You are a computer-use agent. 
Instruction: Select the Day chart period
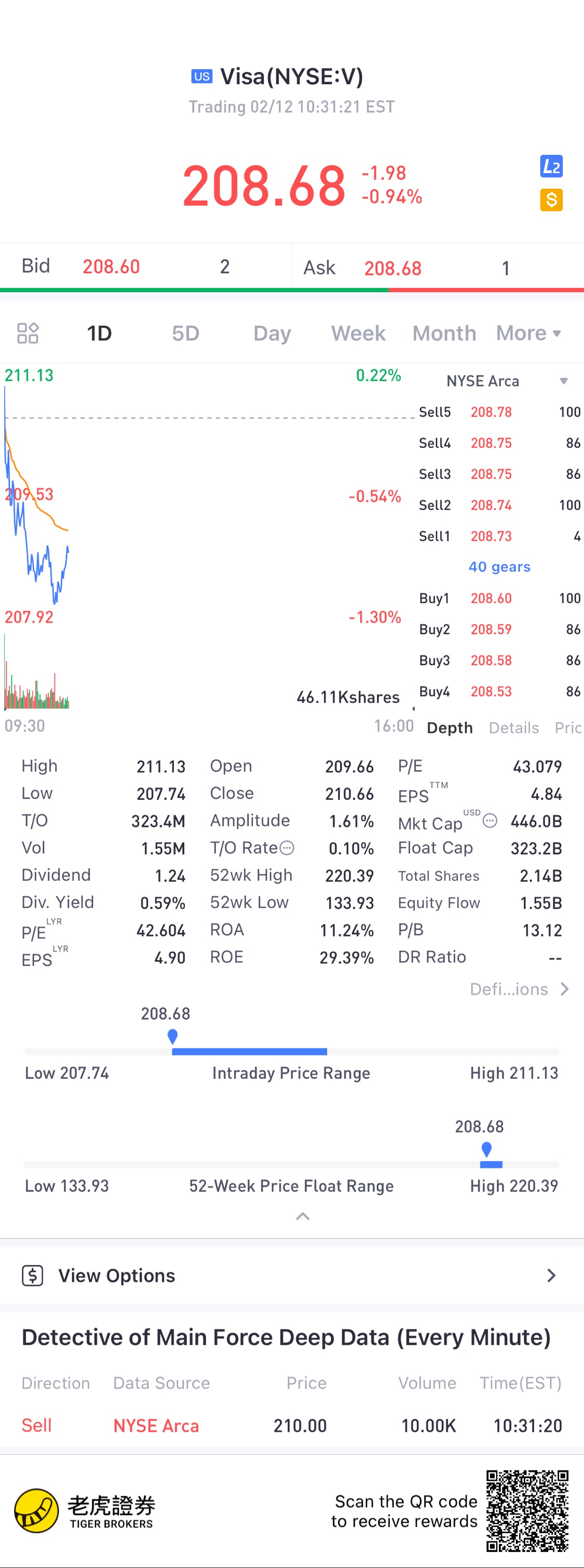coord(272,333)
